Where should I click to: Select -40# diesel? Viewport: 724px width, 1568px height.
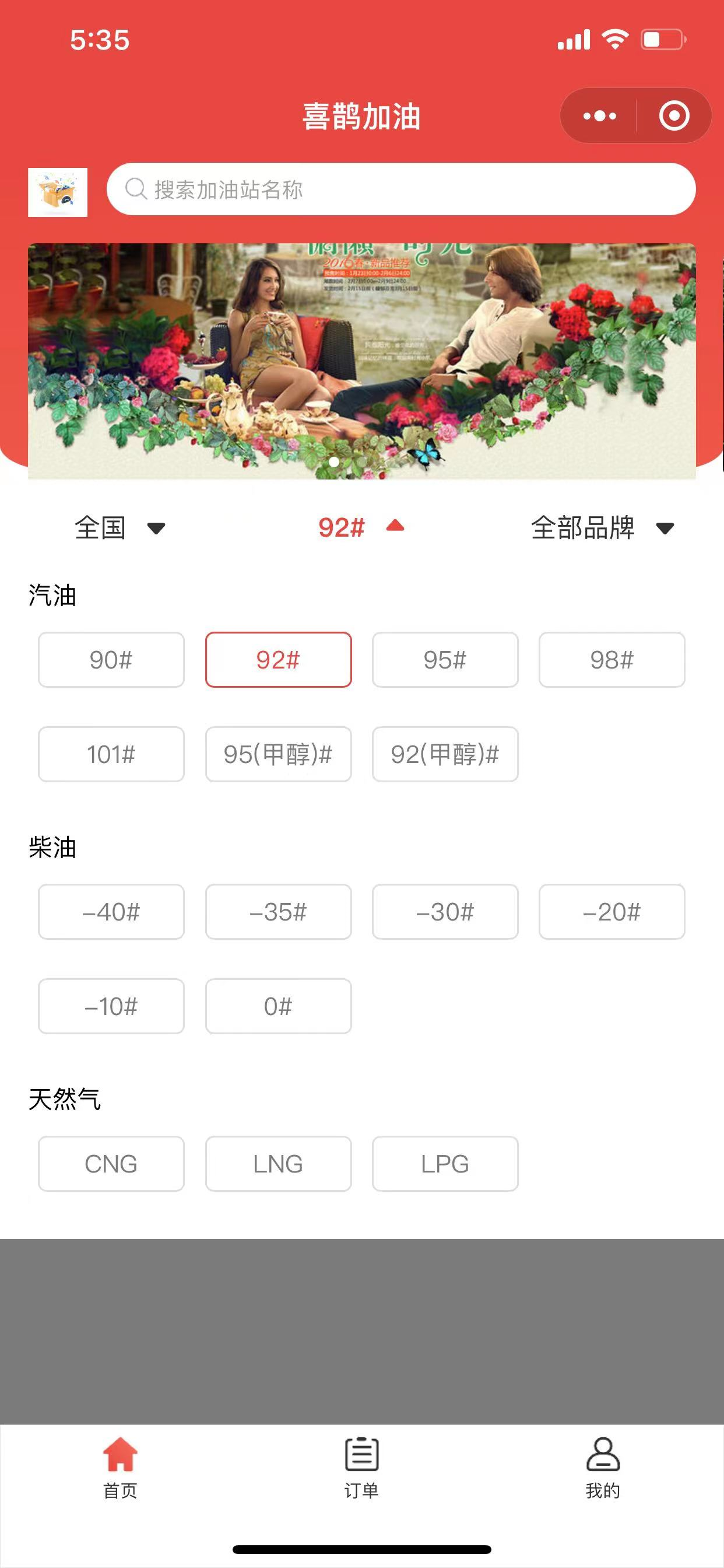pos(111,912)
